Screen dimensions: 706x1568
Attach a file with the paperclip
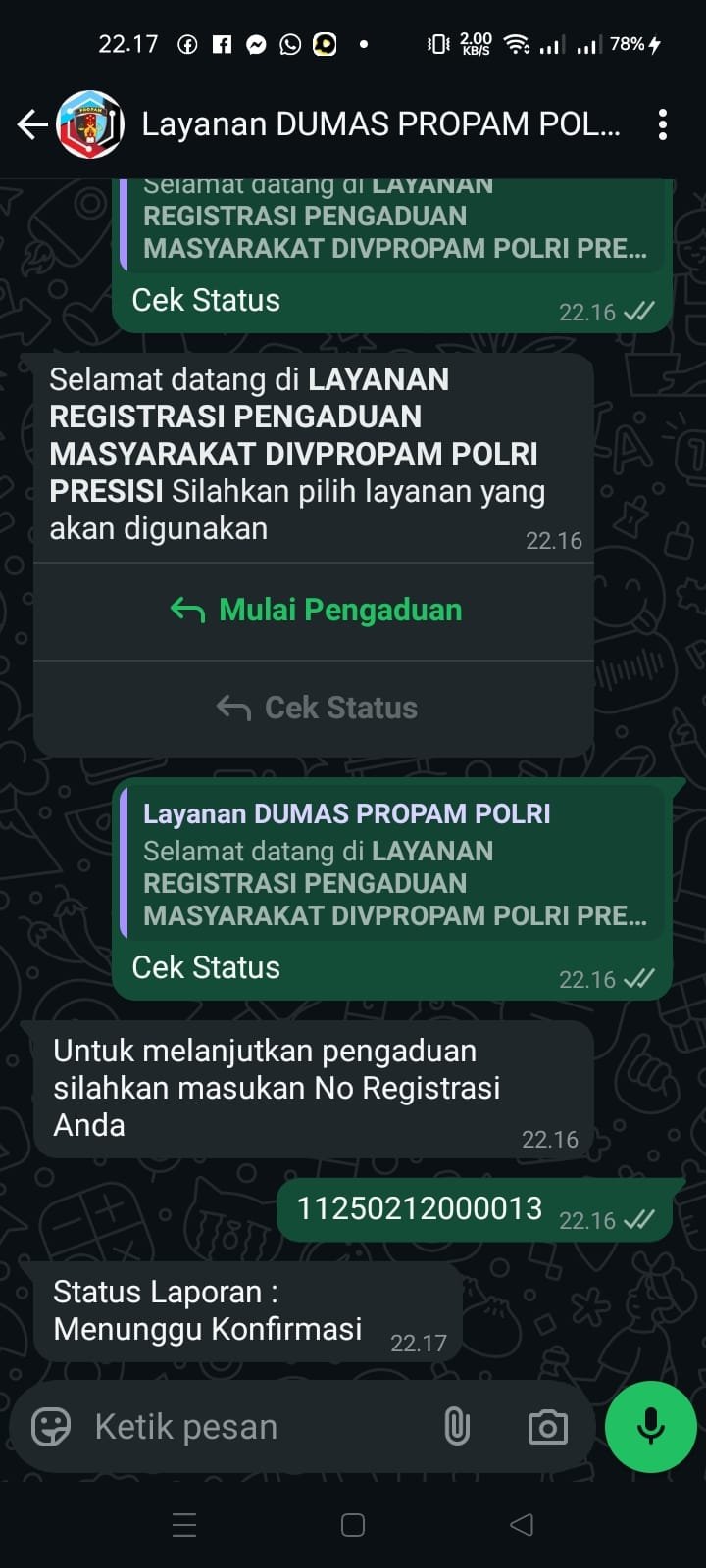point(457,1427)
